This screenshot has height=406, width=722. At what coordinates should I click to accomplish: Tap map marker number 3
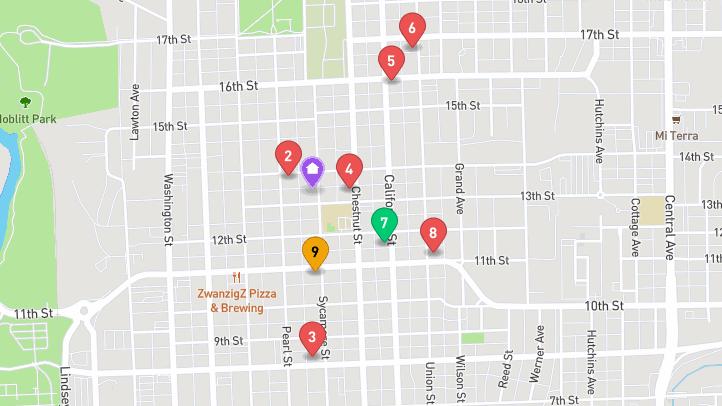313,339
